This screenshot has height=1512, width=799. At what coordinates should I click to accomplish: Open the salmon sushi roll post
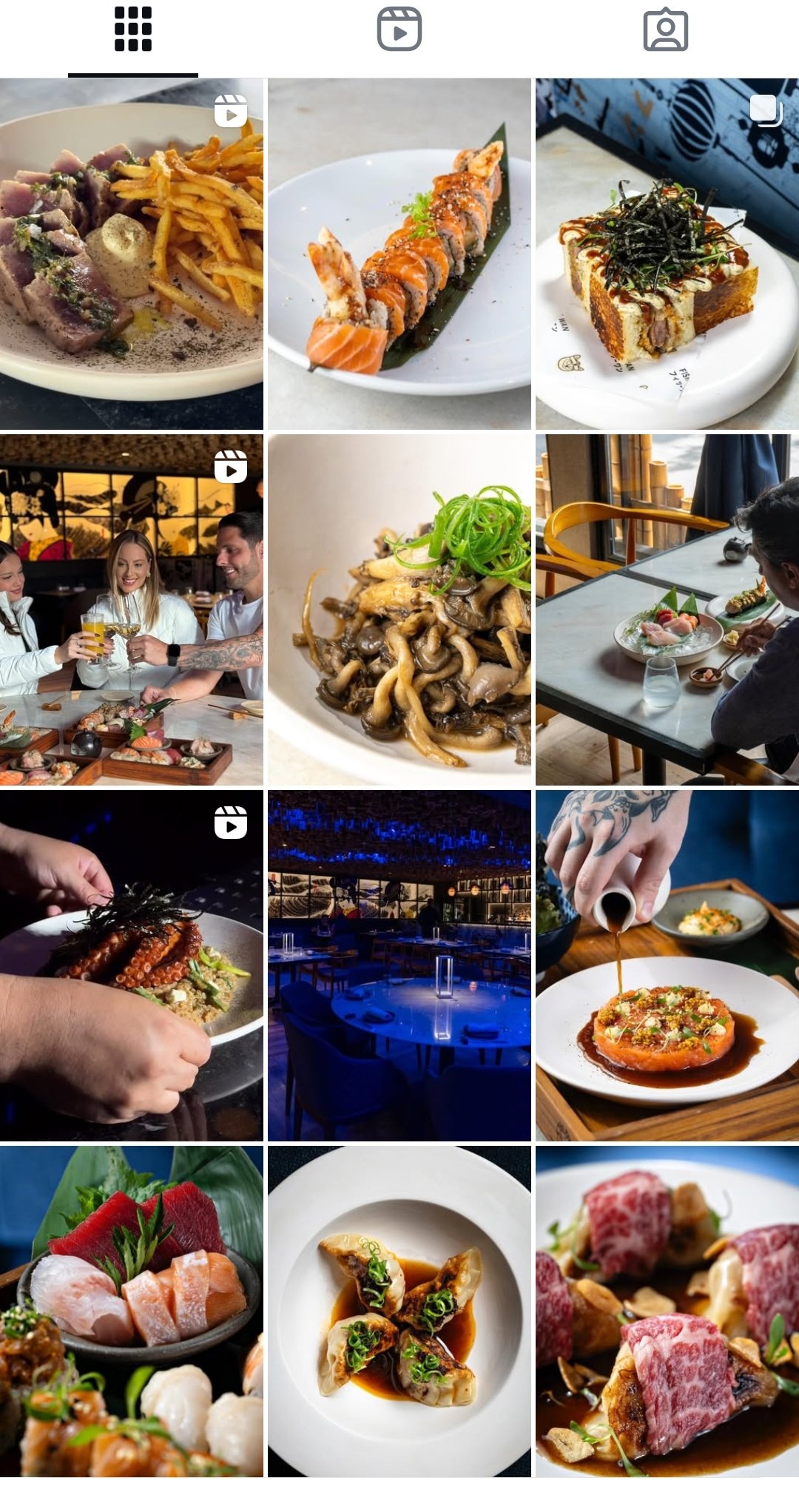tap(399, 254)
